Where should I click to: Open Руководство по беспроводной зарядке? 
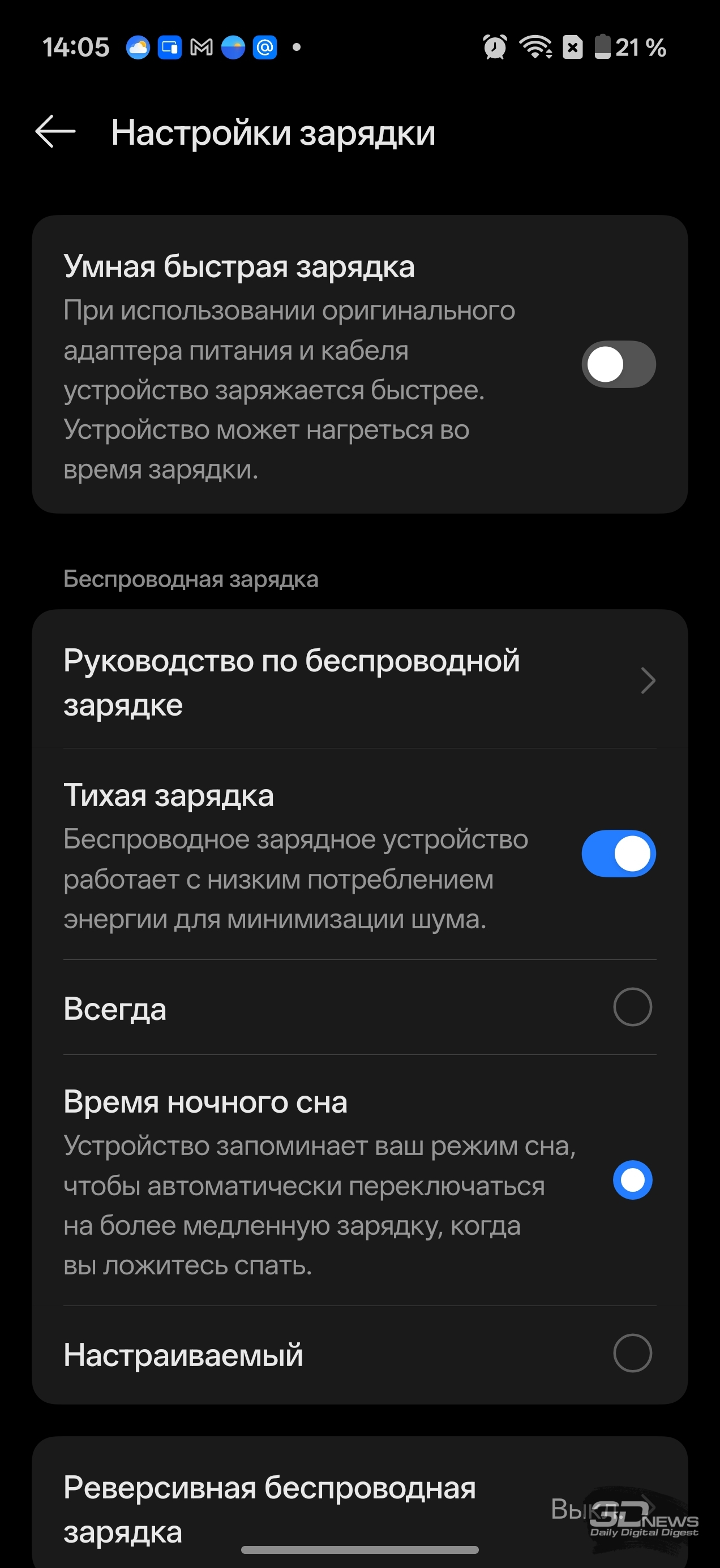pos(359,682)
